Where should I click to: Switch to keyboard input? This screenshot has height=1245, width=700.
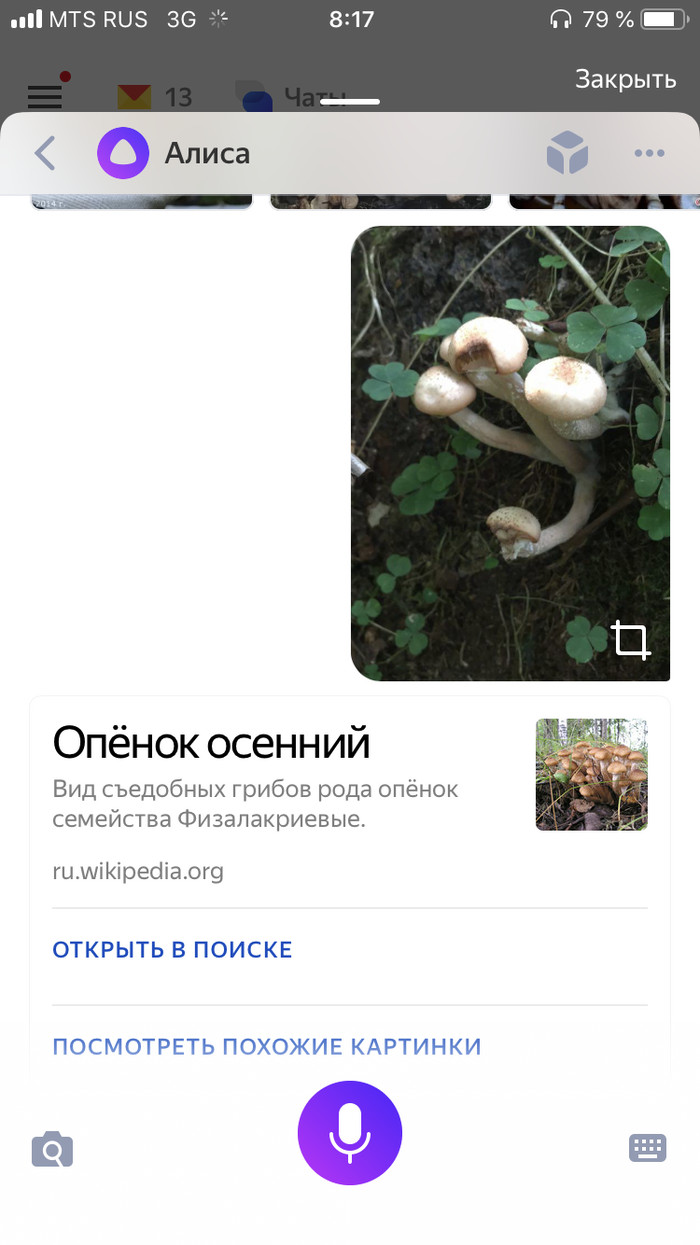tap(647, 1147)
